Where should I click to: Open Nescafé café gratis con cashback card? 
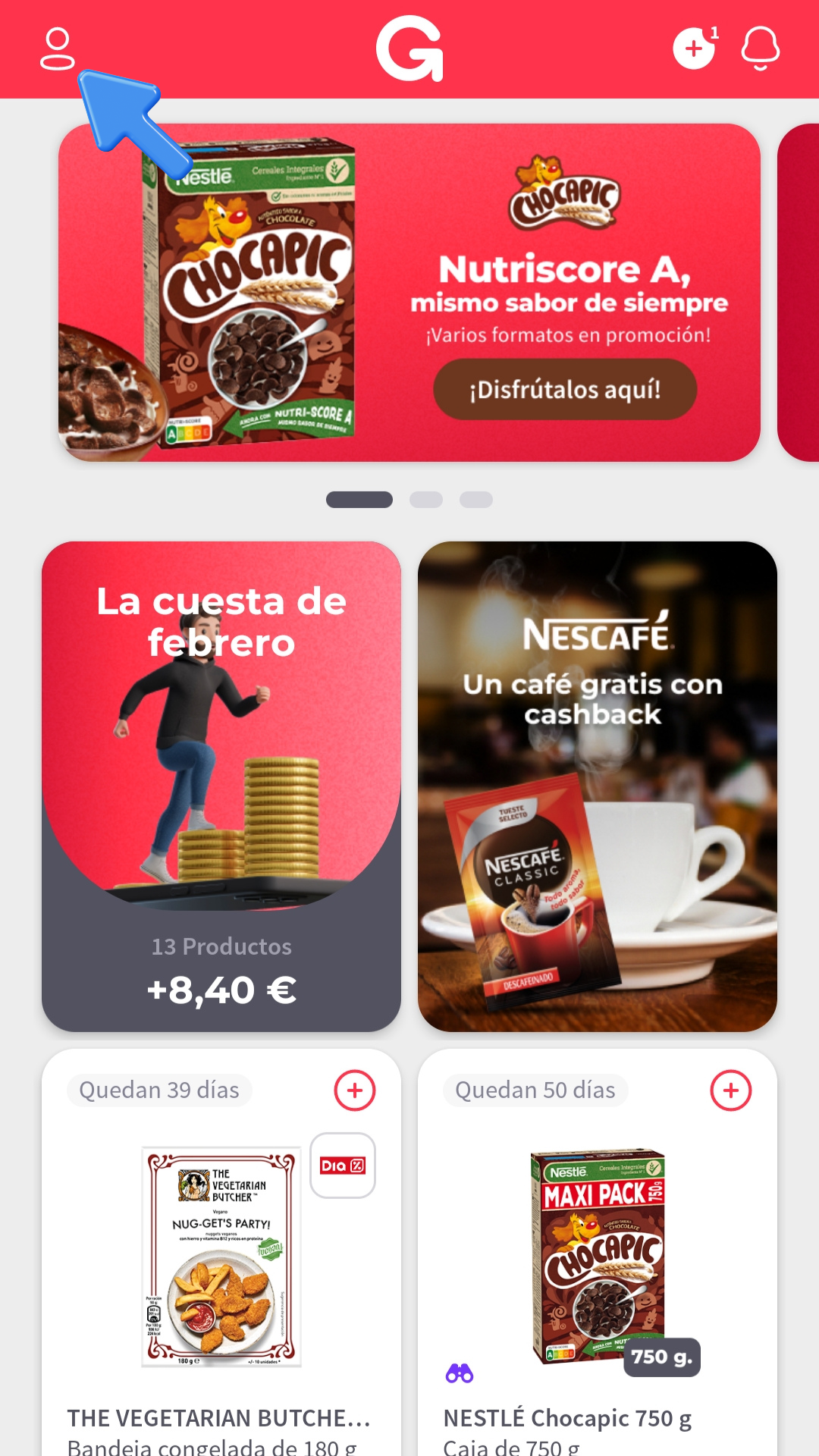(x=598, y=786)
